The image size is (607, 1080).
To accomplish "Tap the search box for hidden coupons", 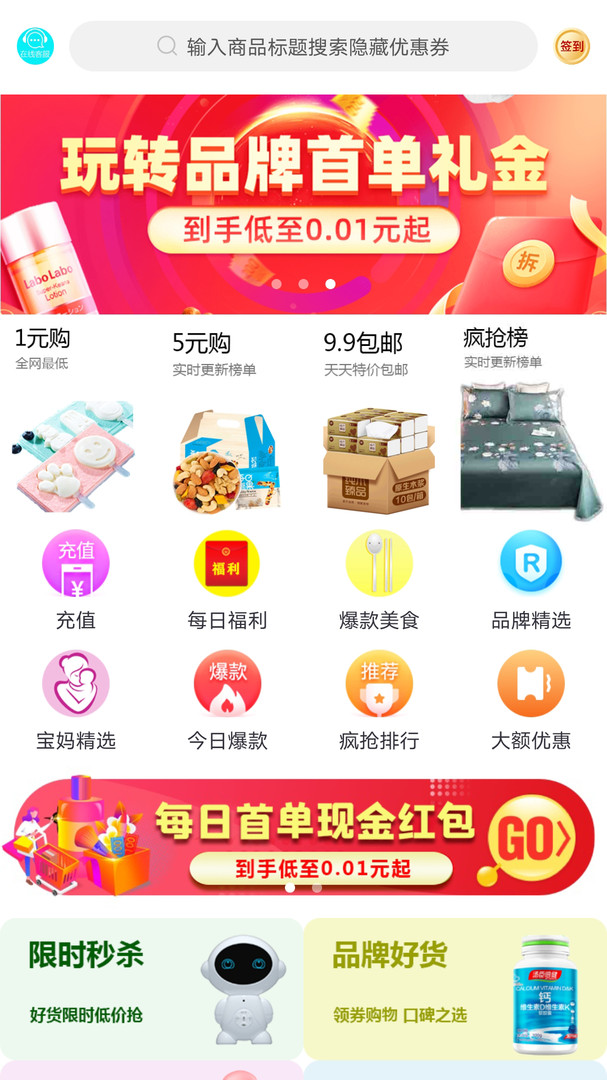I will pyautogui.click(x=303, y=46).
